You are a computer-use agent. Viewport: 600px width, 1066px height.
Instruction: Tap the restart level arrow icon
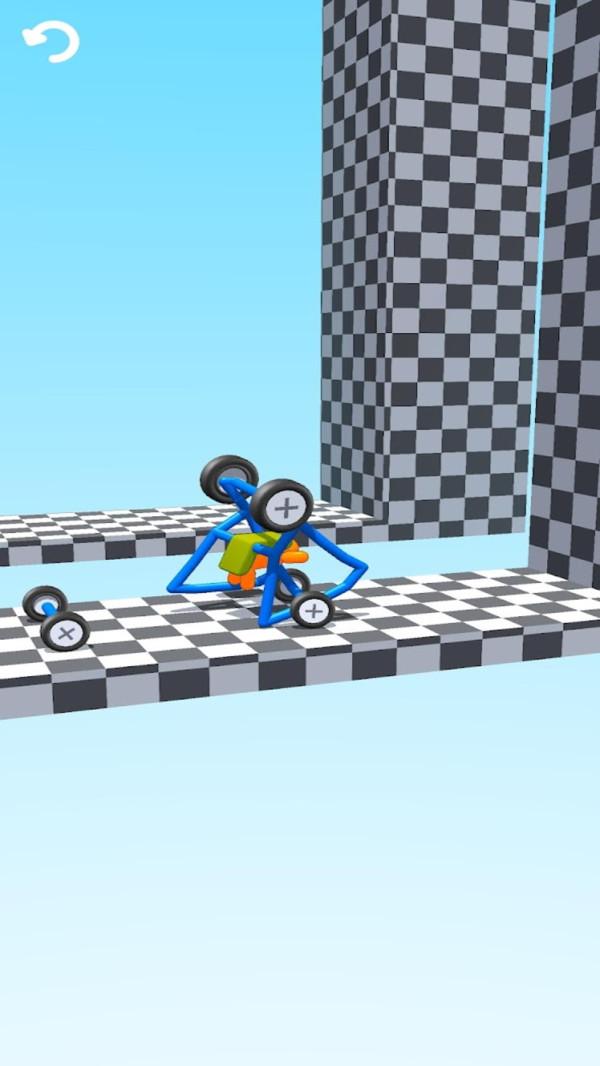coord(50,42)
